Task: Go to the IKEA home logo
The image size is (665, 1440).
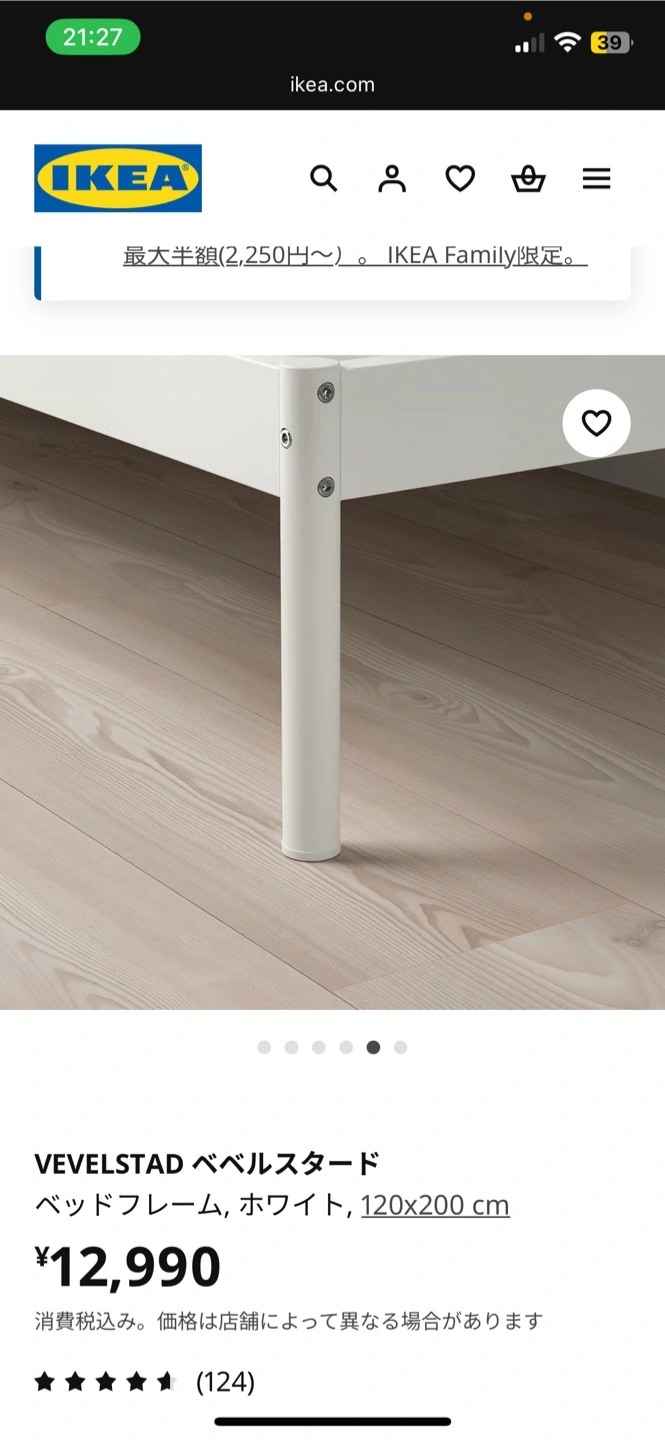Action: [118, 178]
